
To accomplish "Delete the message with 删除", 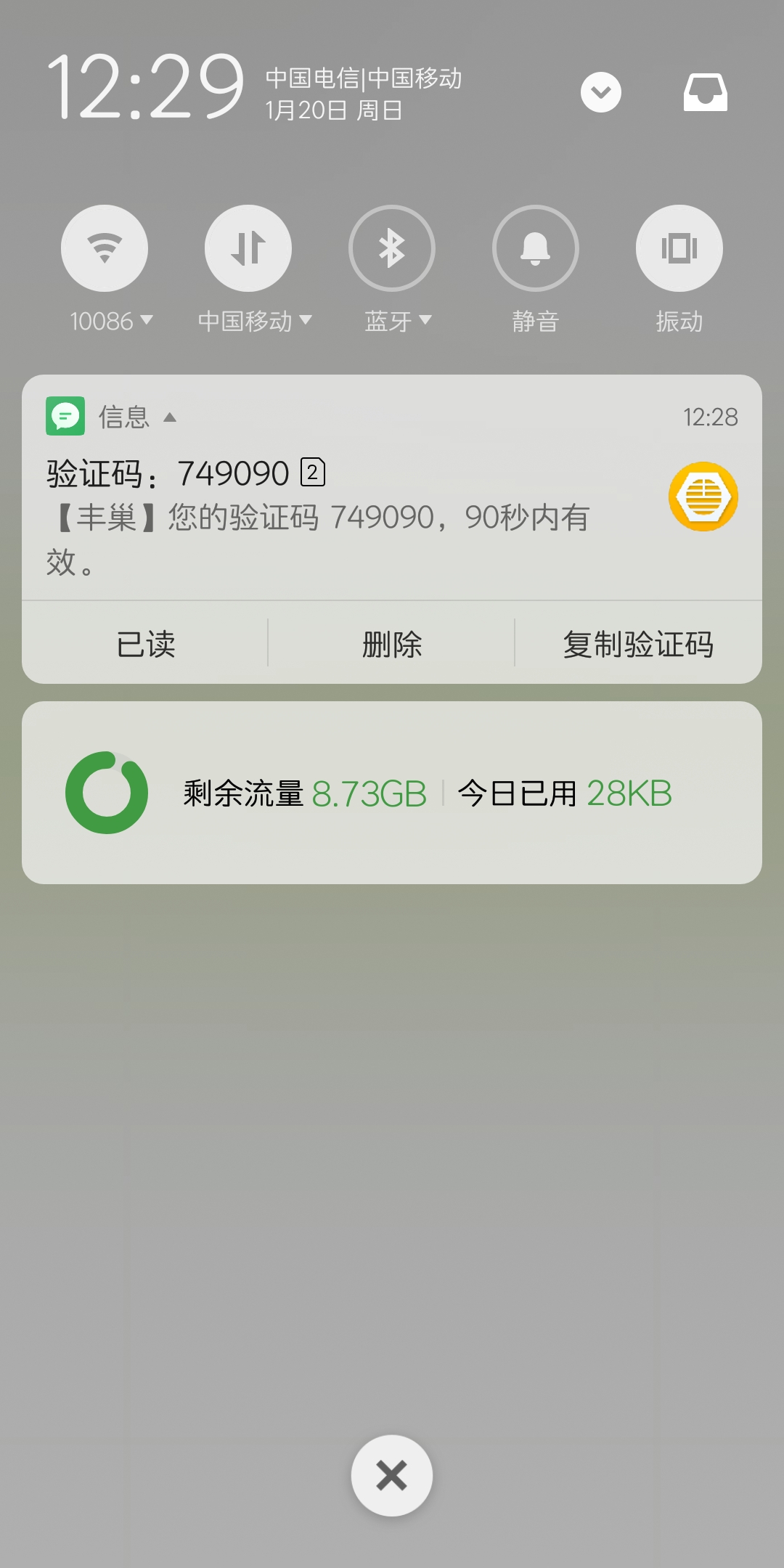I will tap(392, 644).
